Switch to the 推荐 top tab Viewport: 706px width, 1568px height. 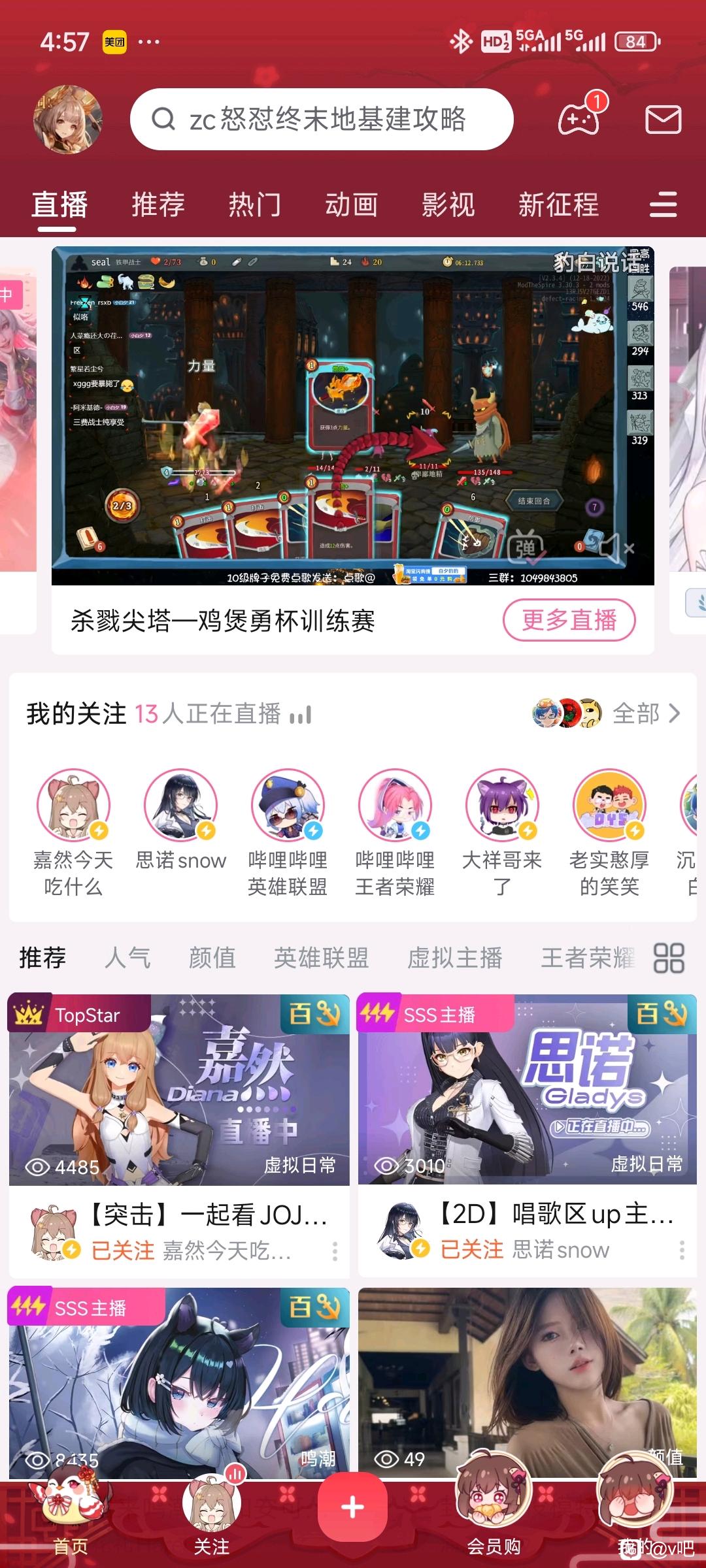(158, 204)
